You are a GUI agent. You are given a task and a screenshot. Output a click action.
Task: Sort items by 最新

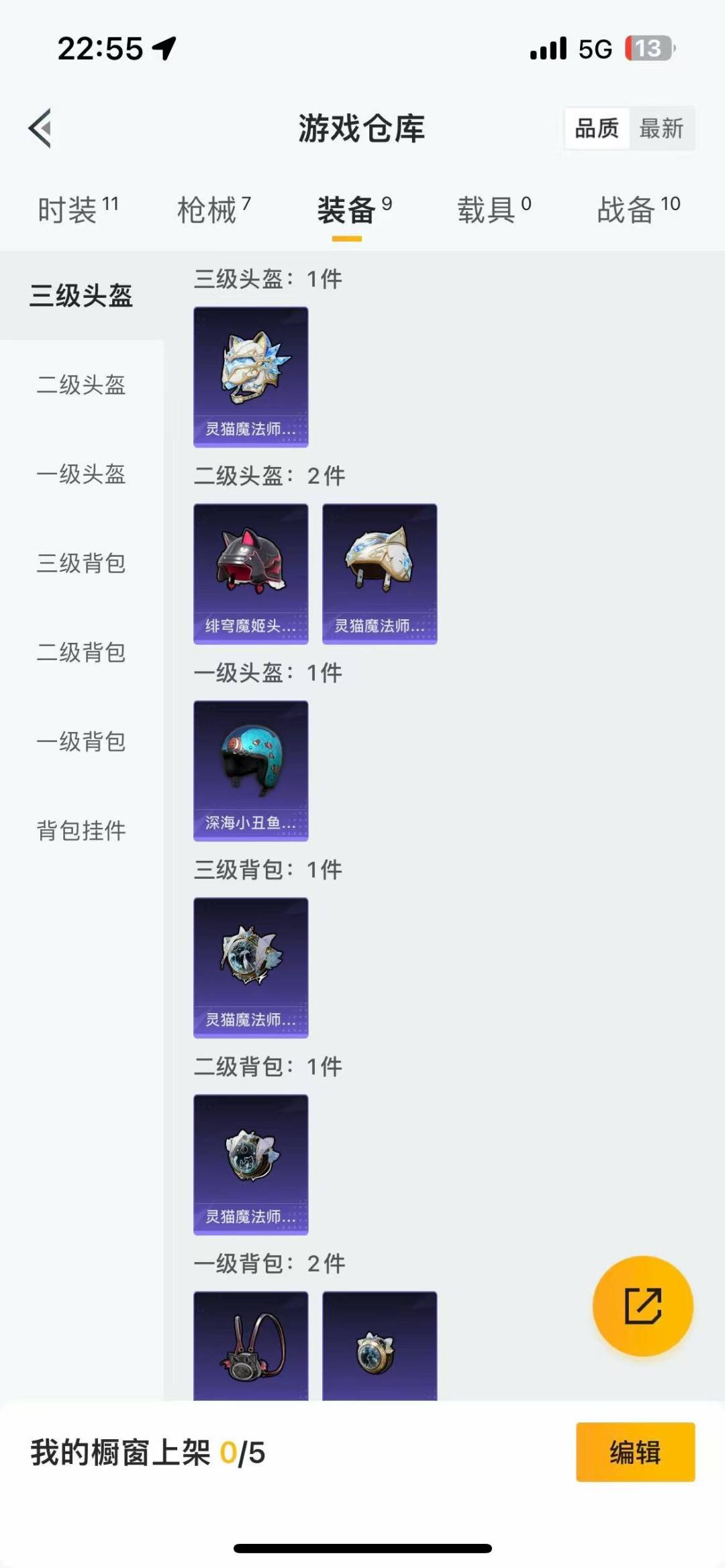(x=661, y=128)
